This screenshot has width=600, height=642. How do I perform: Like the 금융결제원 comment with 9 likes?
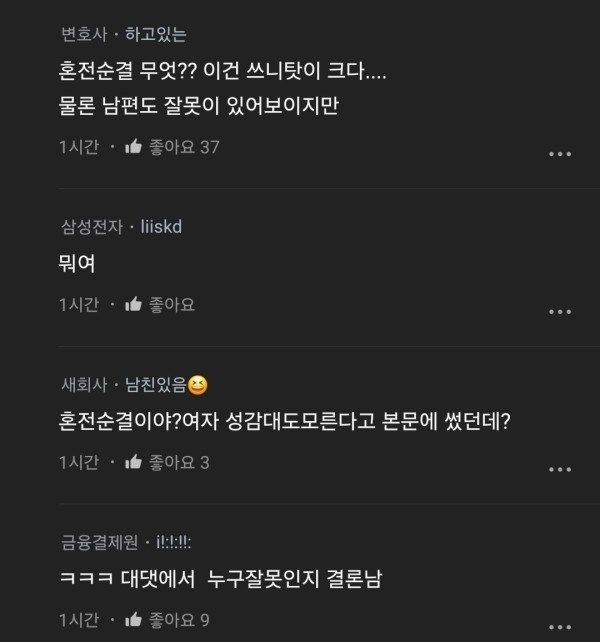pos(133,620)
